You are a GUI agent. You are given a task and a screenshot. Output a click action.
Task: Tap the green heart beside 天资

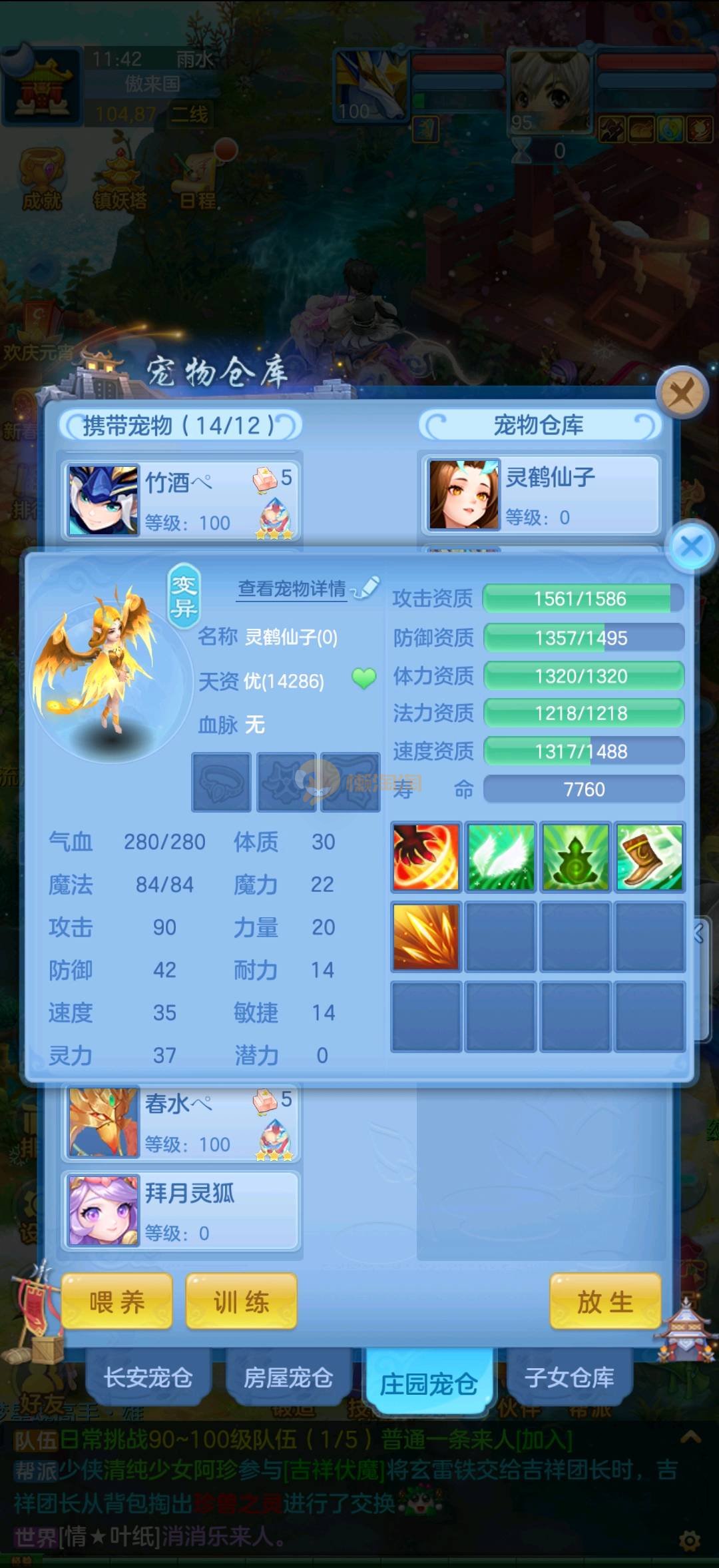(x=363, y=679)
